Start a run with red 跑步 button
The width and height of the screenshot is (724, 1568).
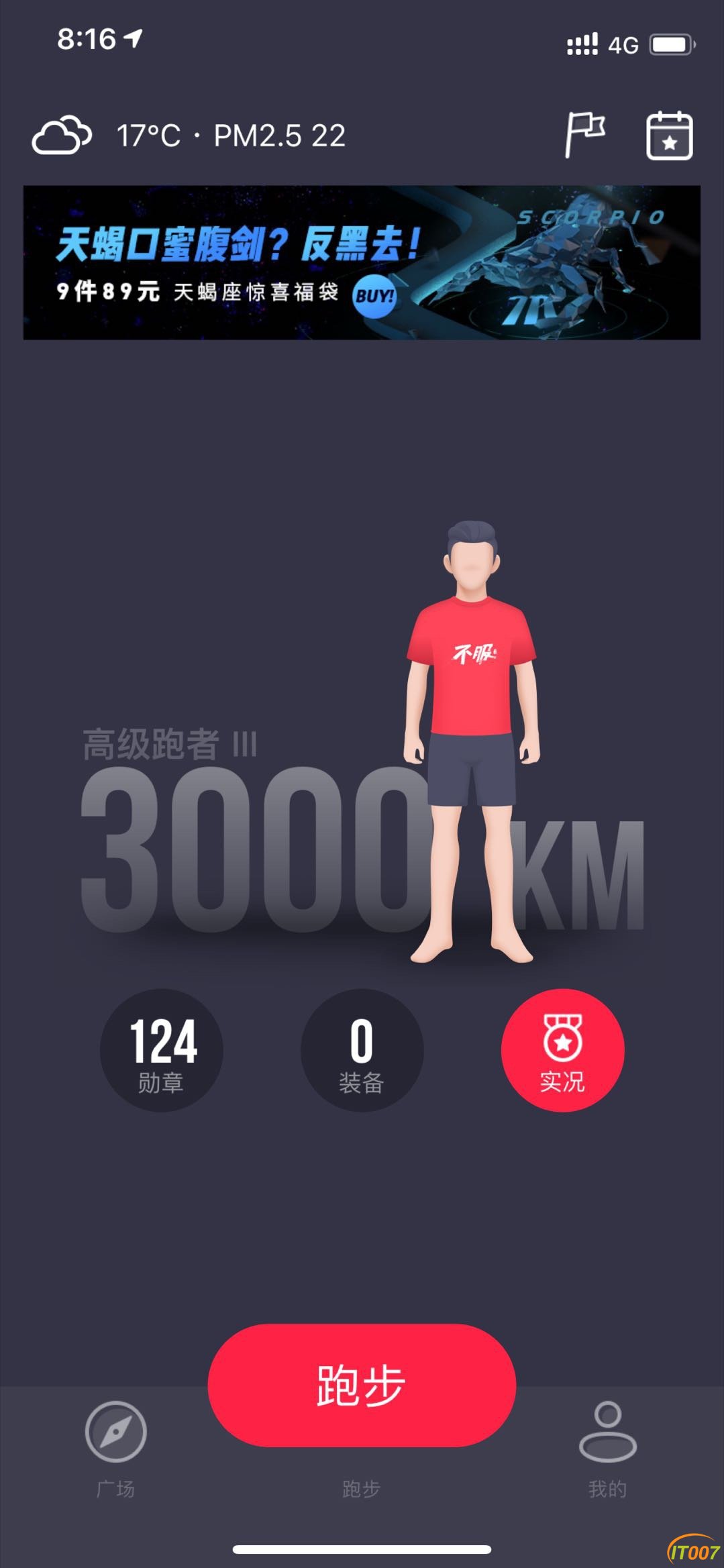pyautogui.click(x=362, y=1385)
